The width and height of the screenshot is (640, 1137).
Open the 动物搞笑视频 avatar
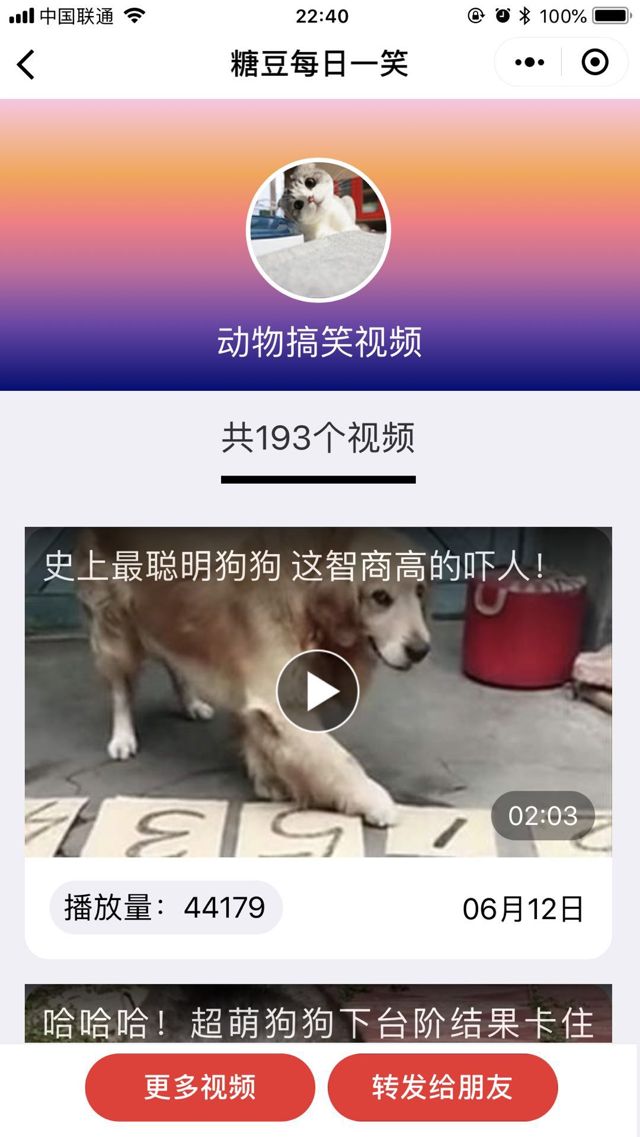click(318, 230)
